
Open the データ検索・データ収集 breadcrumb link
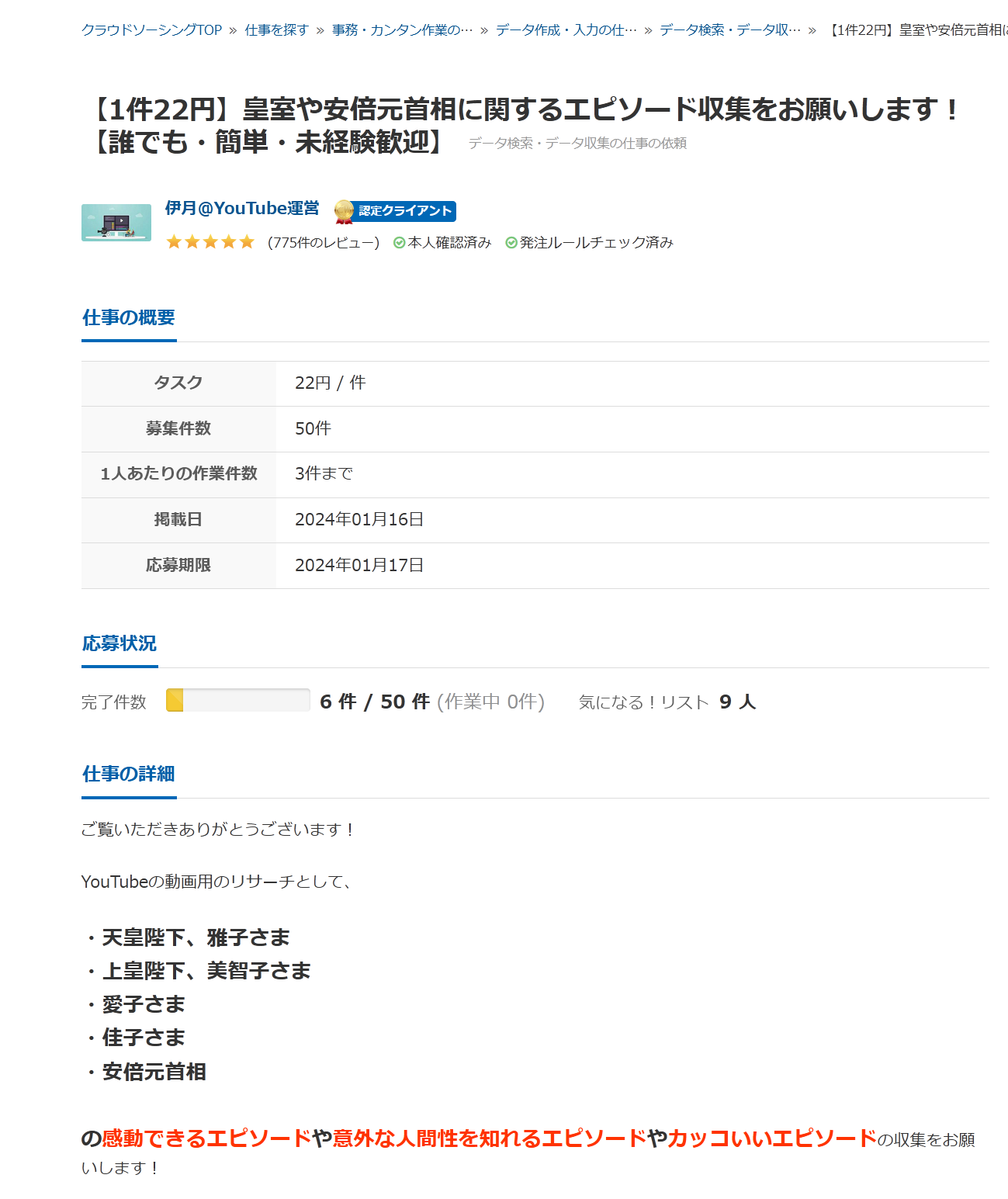click(729, 30)
